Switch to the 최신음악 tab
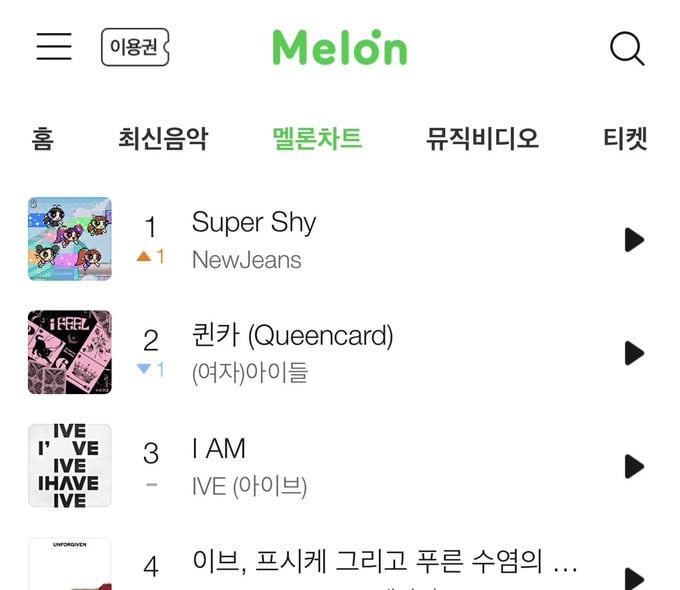 (163, 138)
